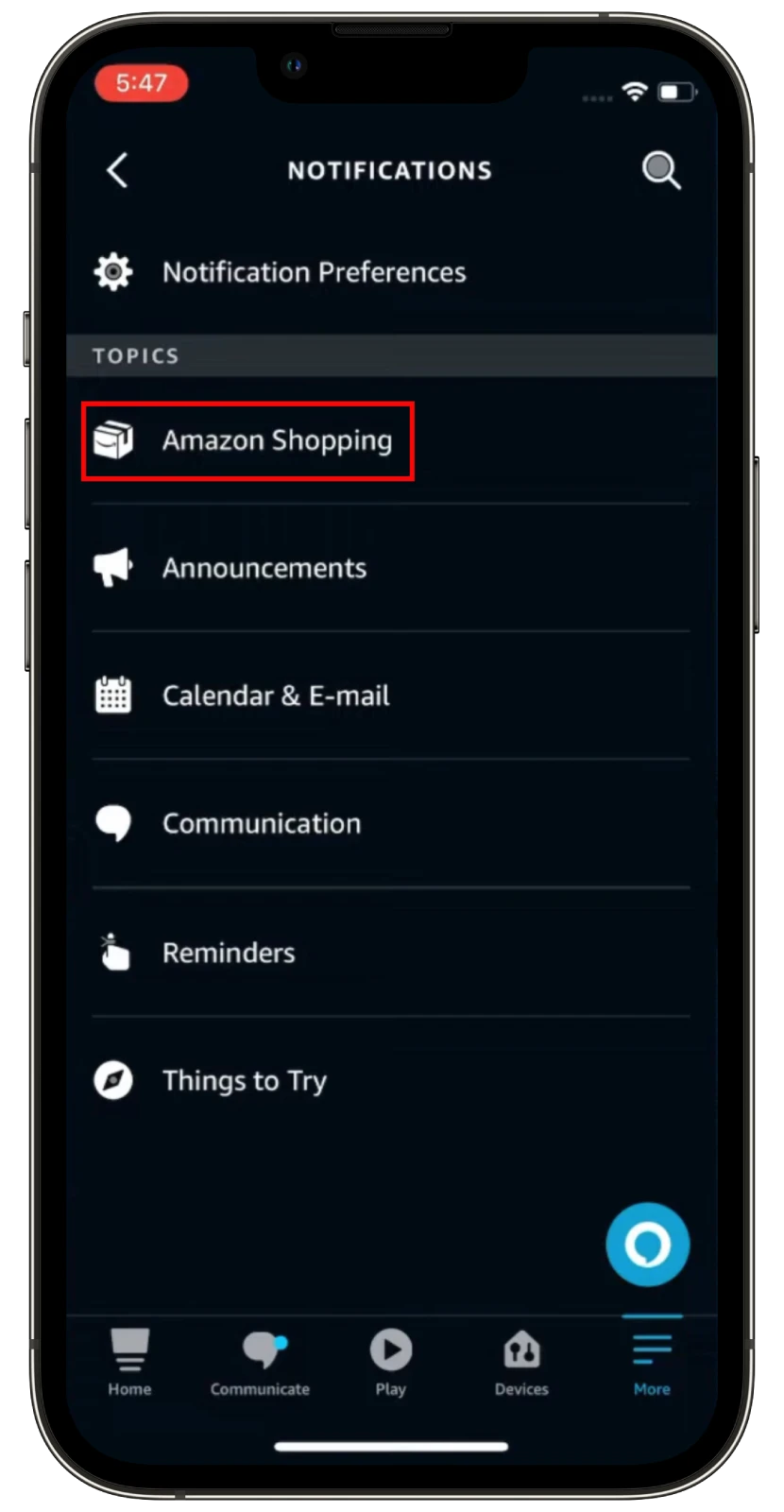Switch to the Home tab
The width and height of the screenshot is (784, 1512).
coord(129,1362)
